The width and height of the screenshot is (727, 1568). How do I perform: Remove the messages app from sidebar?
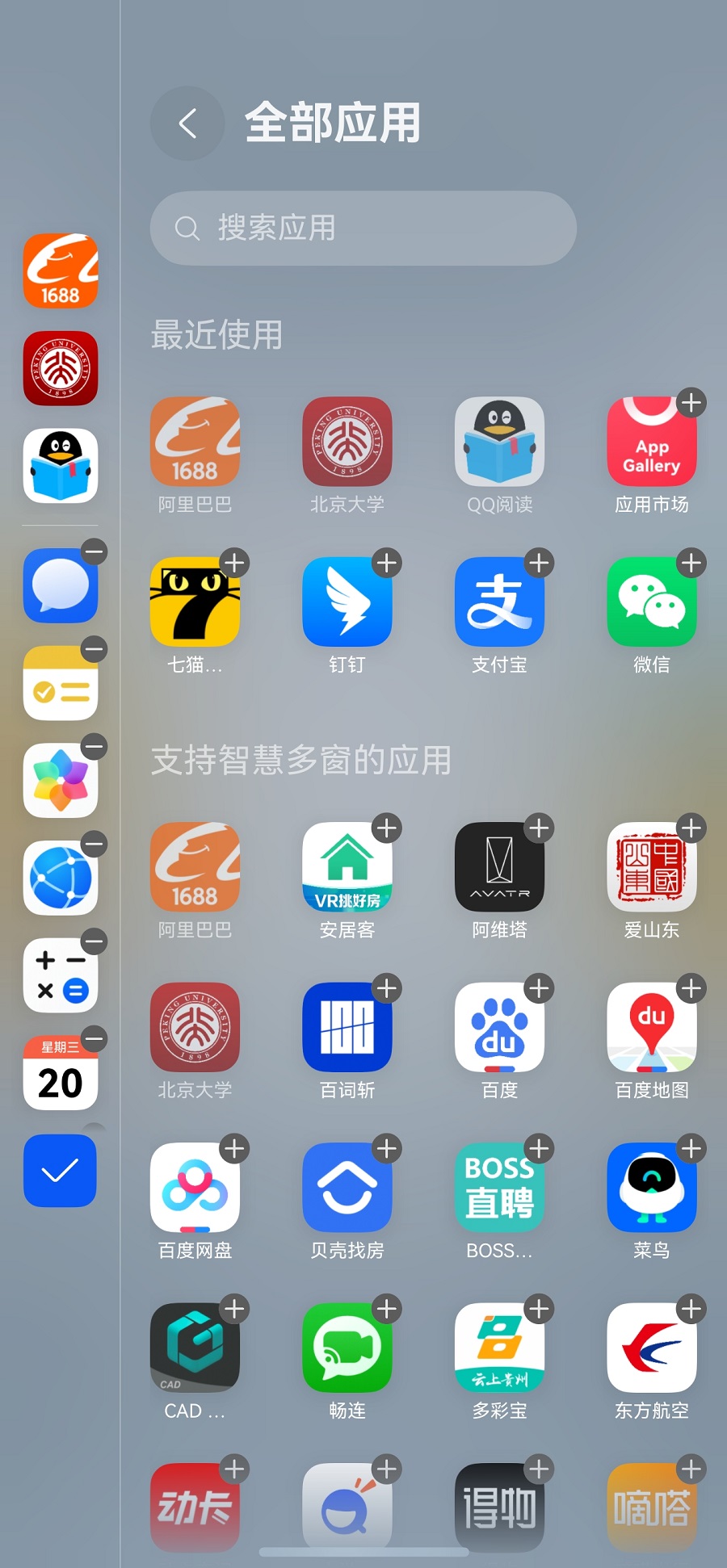pos(95,551)
